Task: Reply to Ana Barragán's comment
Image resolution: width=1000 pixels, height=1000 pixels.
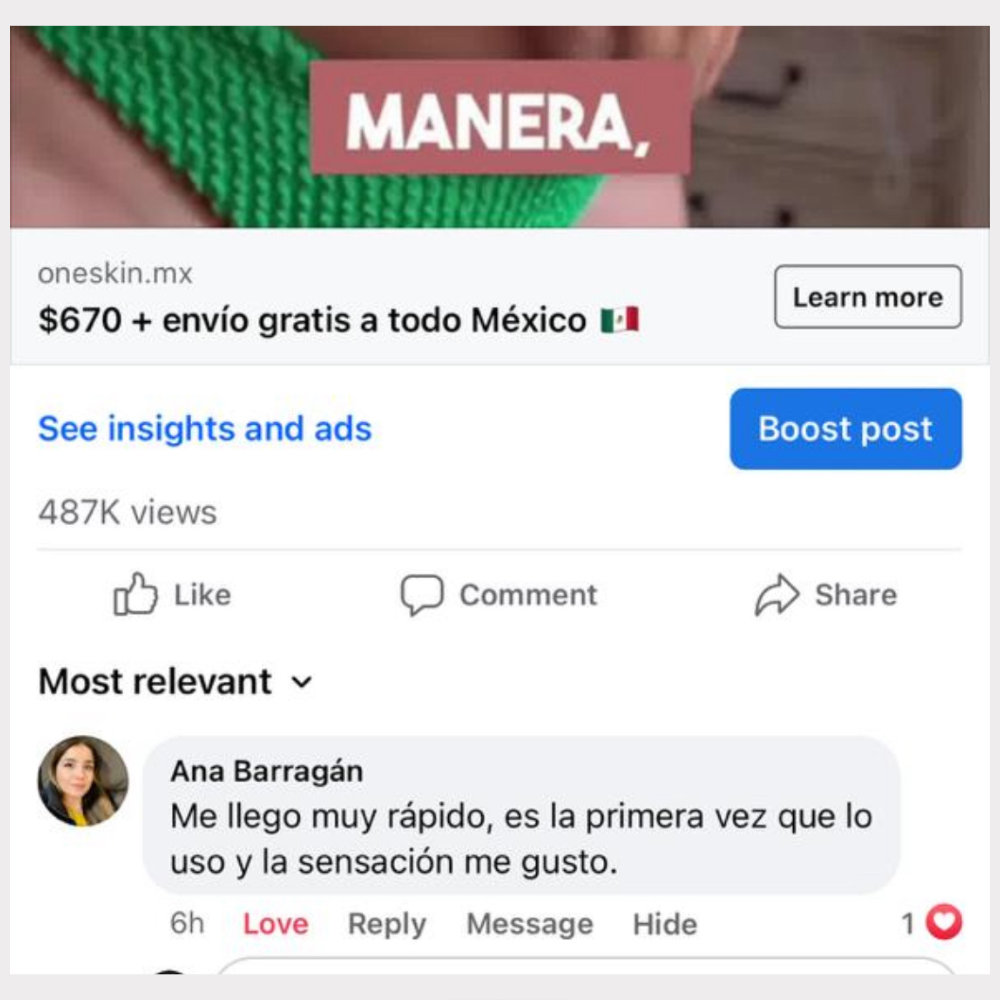Action: [386, 924]
